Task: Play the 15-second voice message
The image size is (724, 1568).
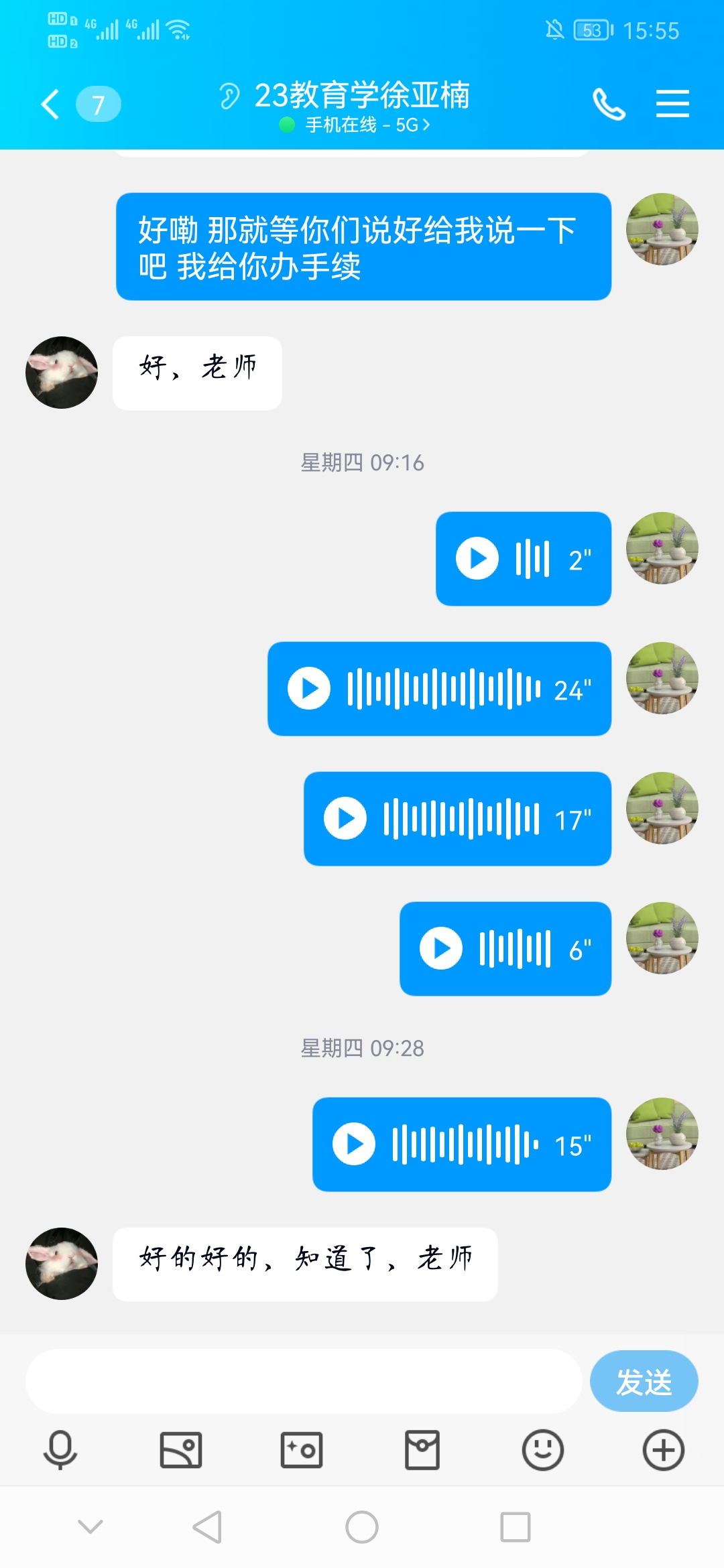Action: click(x=462, y=1145)
